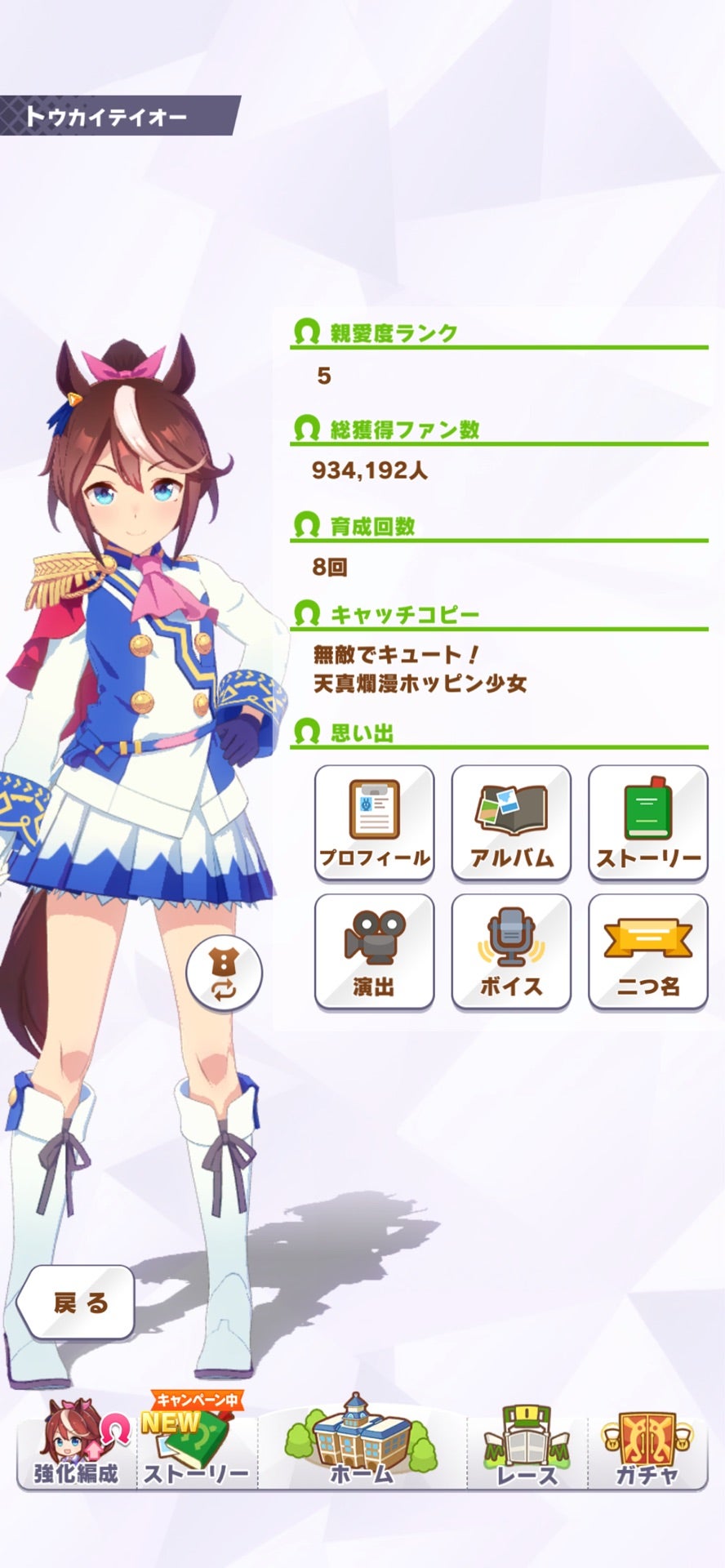
Task: Open the 演出 (cutscene) camera icon
Action: pos(374,951)
